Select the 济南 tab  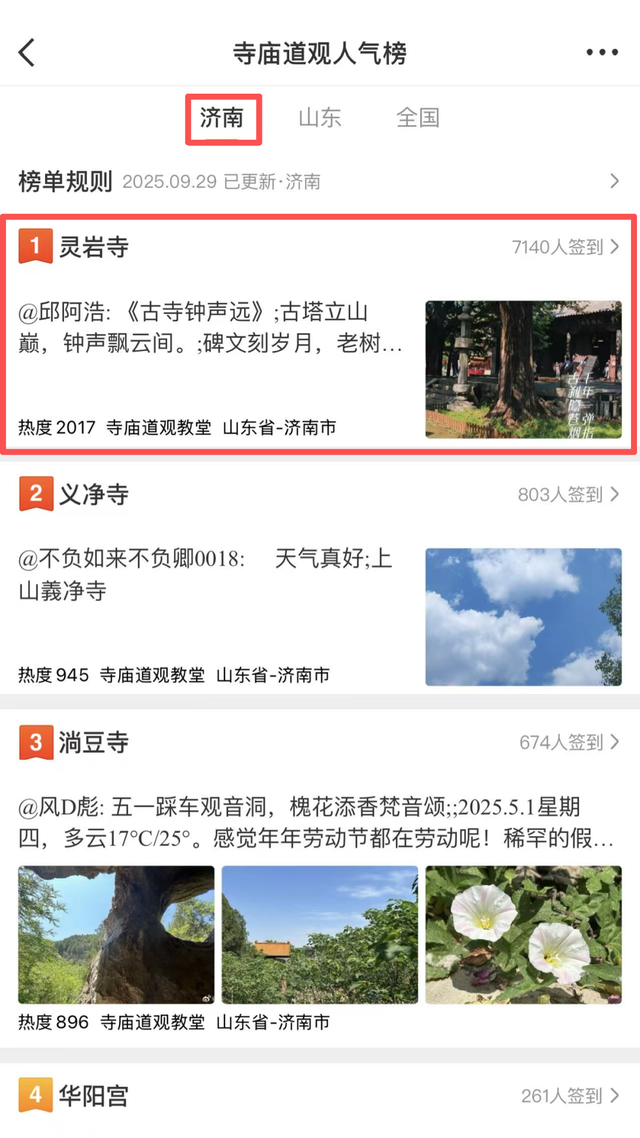point(222,118)
